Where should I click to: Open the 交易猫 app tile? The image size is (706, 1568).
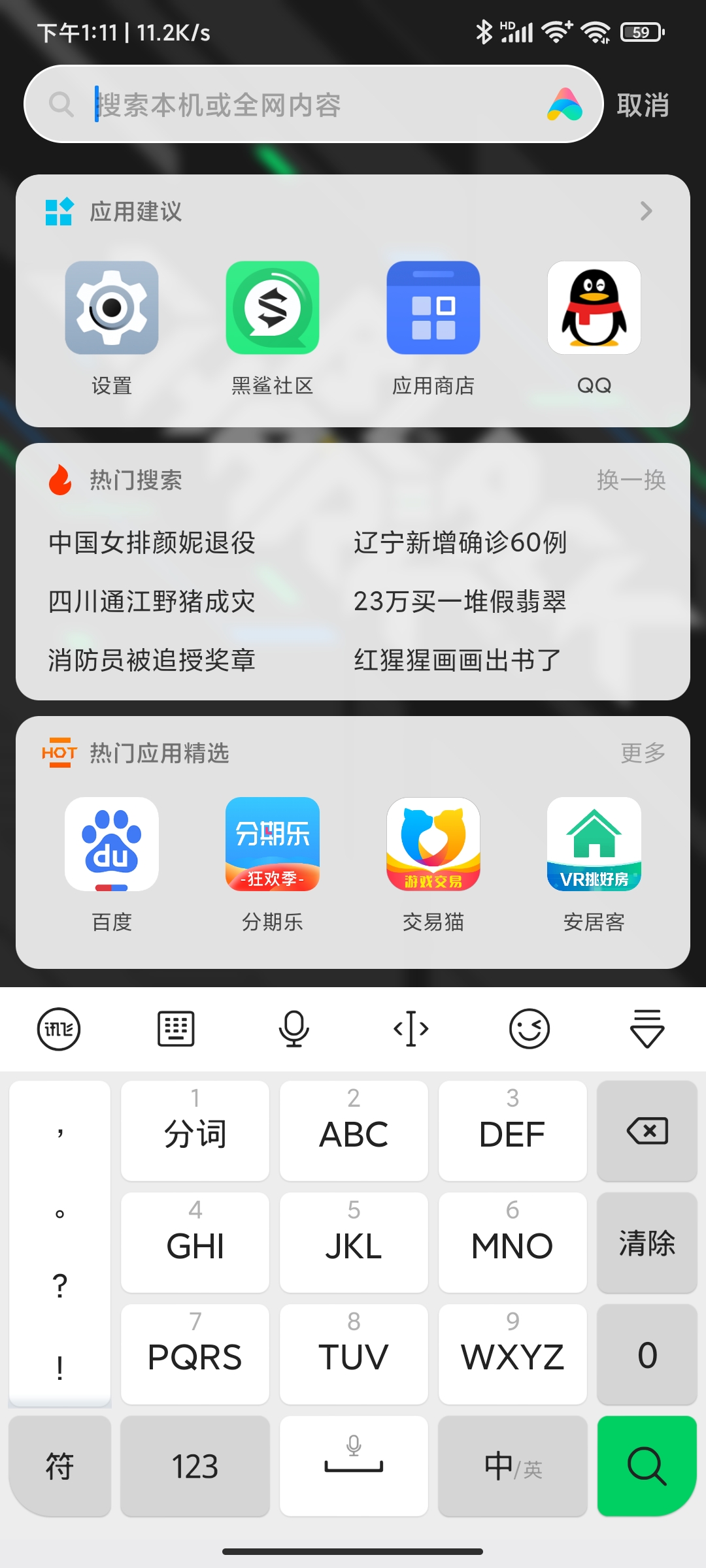[x=433, y=865]
